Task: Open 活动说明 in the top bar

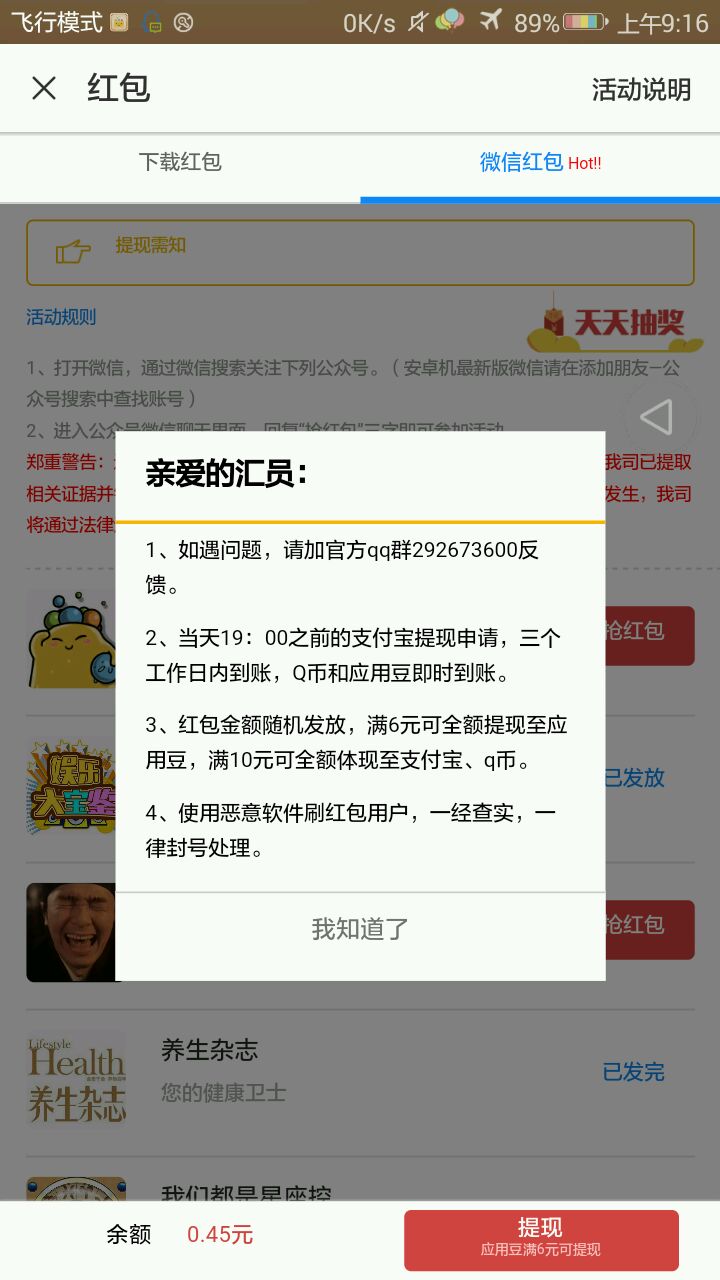Action: (x=641, y=89)
